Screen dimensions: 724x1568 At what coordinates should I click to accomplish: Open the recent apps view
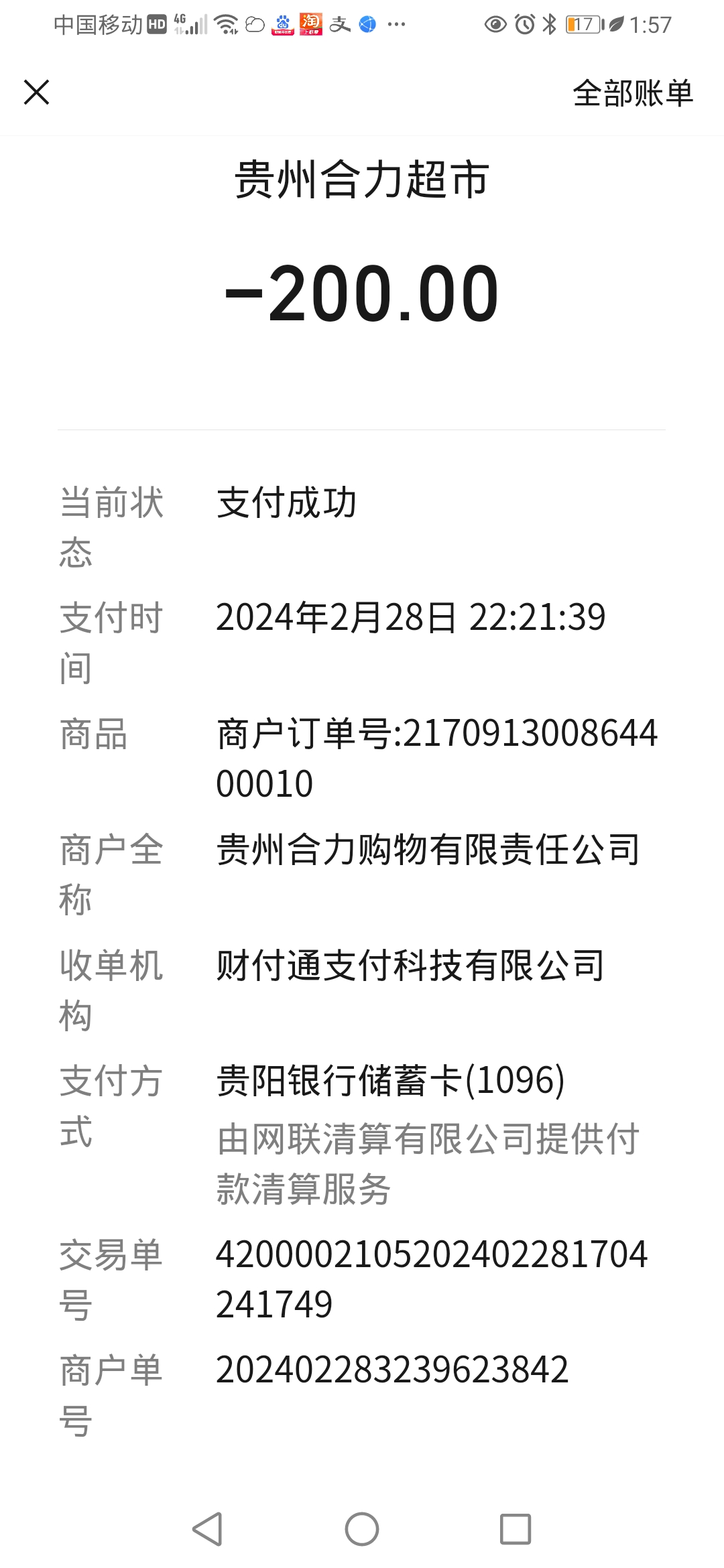click(516, 1529)
